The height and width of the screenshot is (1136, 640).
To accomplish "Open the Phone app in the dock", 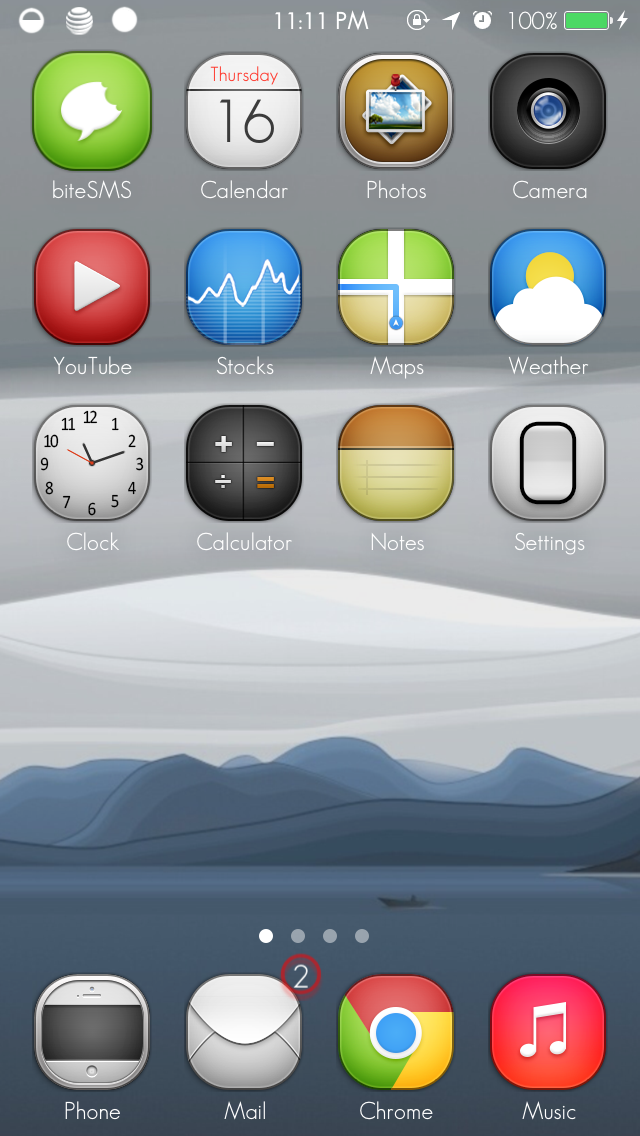I will click(92, 1032).
